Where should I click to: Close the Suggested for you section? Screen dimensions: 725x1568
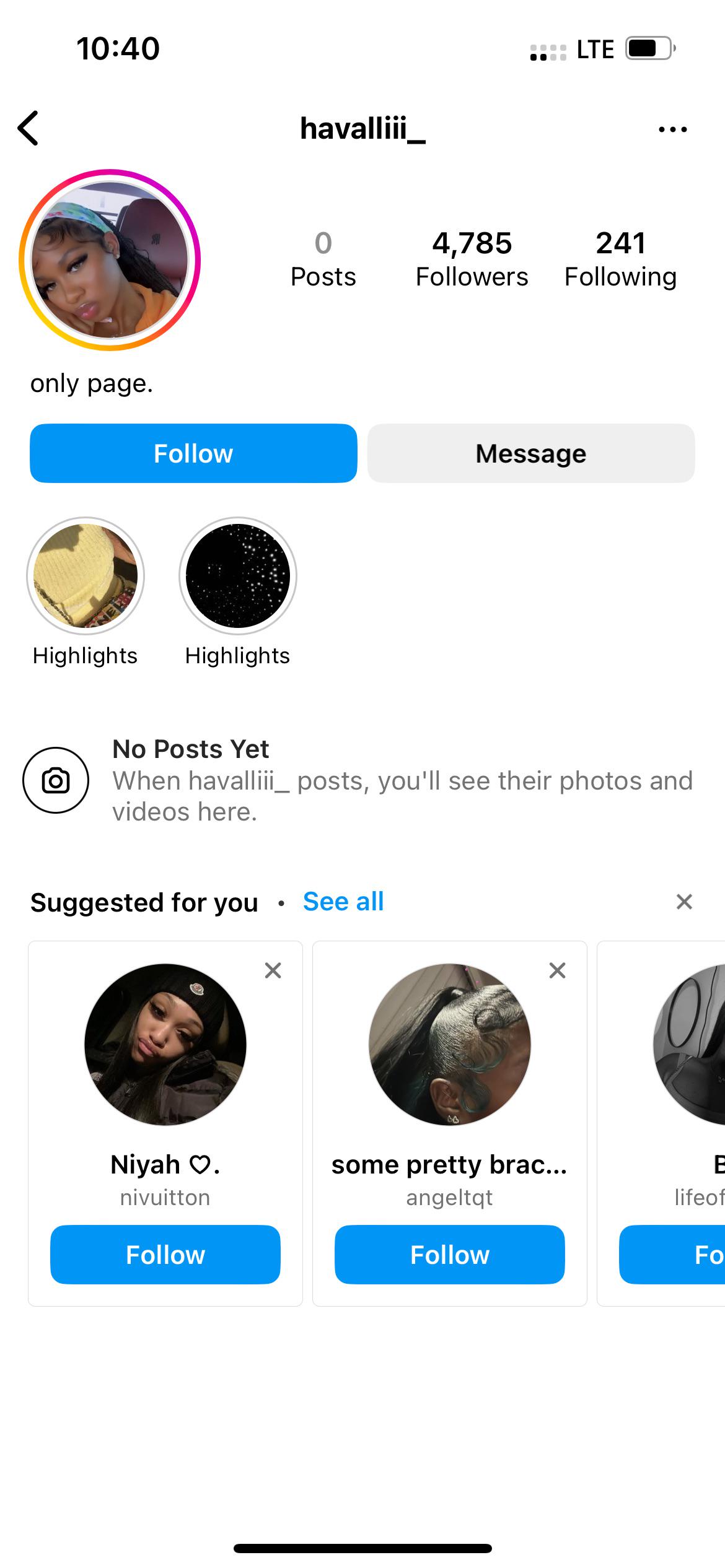(684, 902)
